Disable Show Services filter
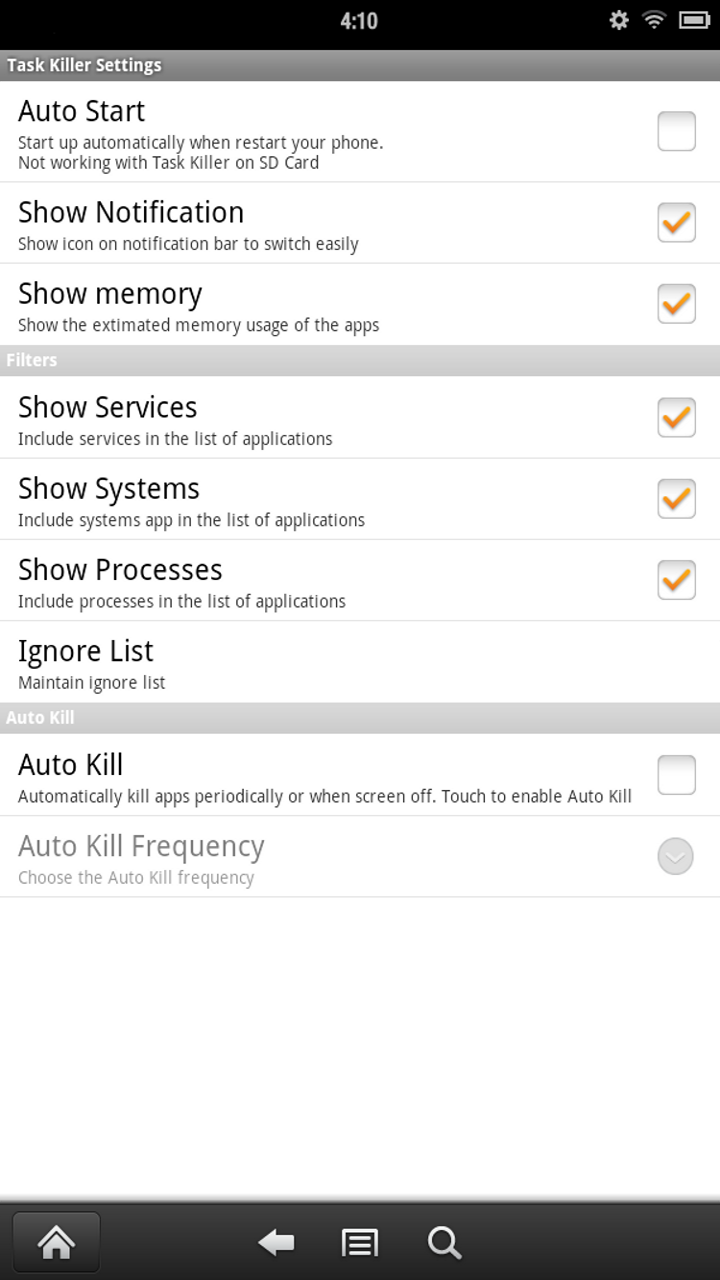 [675, 417]
